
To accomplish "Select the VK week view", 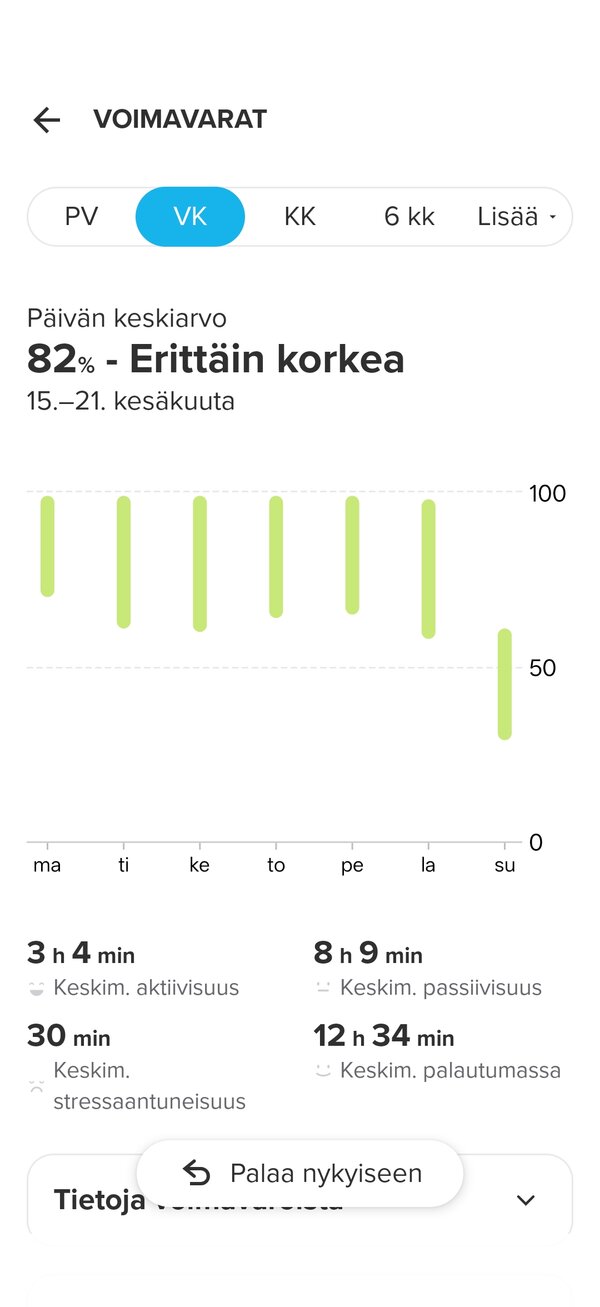I will click(190, 217).
